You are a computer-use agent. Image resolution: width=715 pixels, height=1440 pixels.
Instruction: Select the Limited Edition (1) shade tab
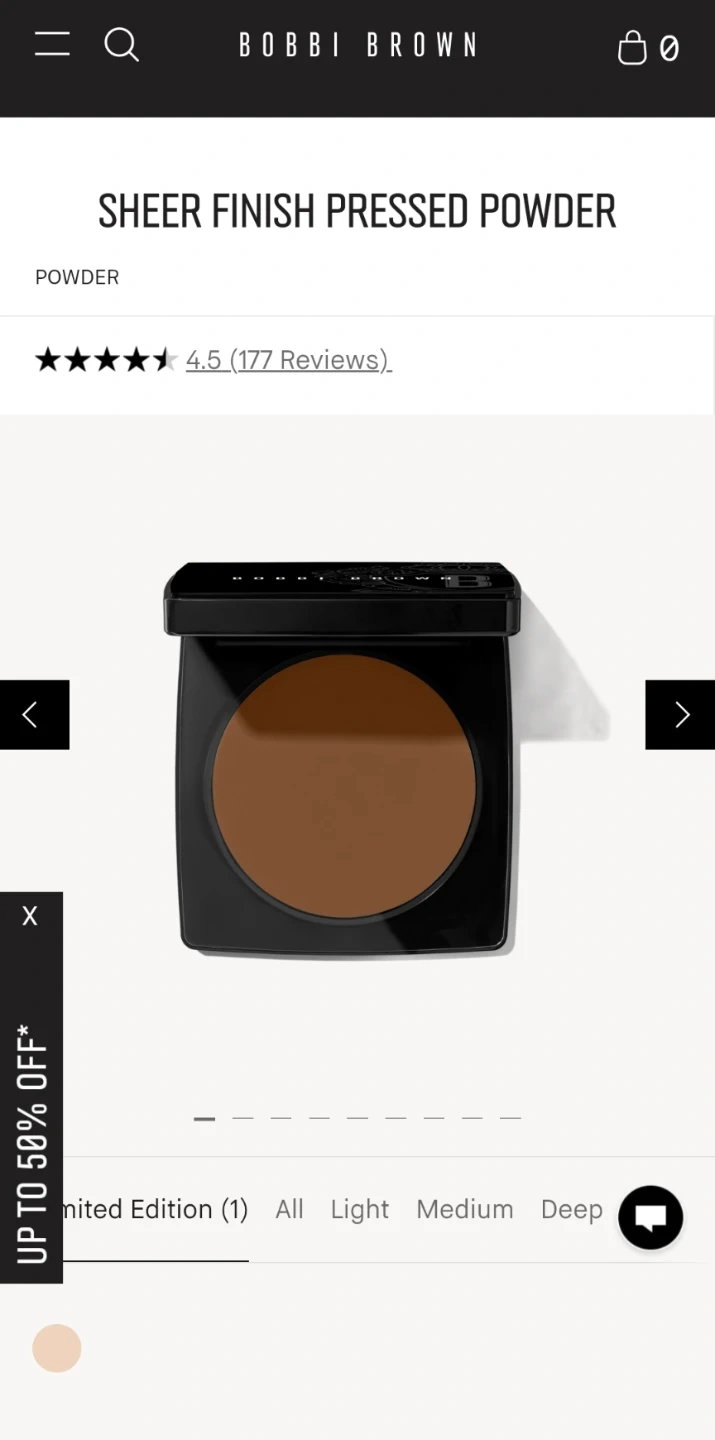[155, 1209]
